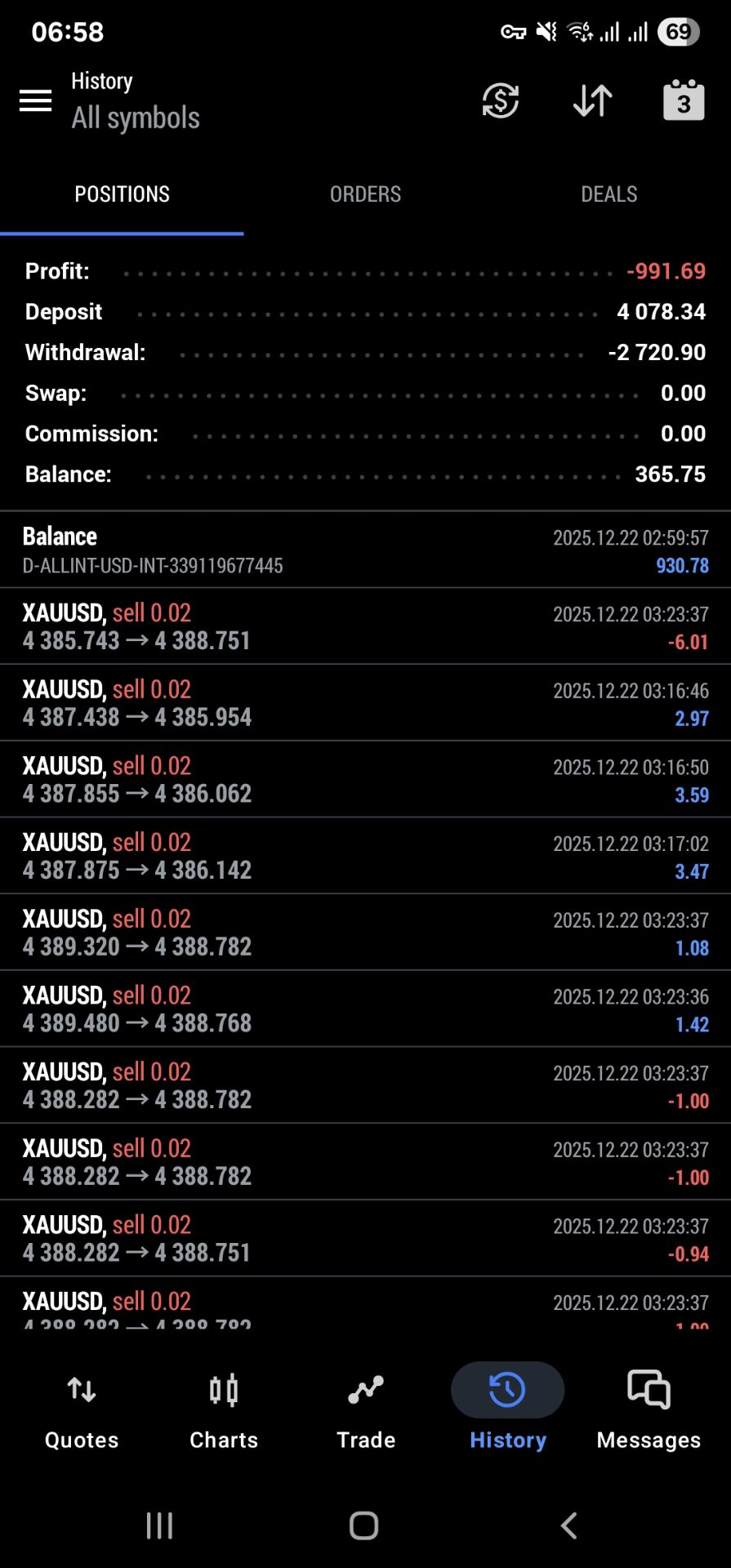Open the sort order arrows
Image resolution: width=731 pixels, height=1568 pixels.
point(592,100)
